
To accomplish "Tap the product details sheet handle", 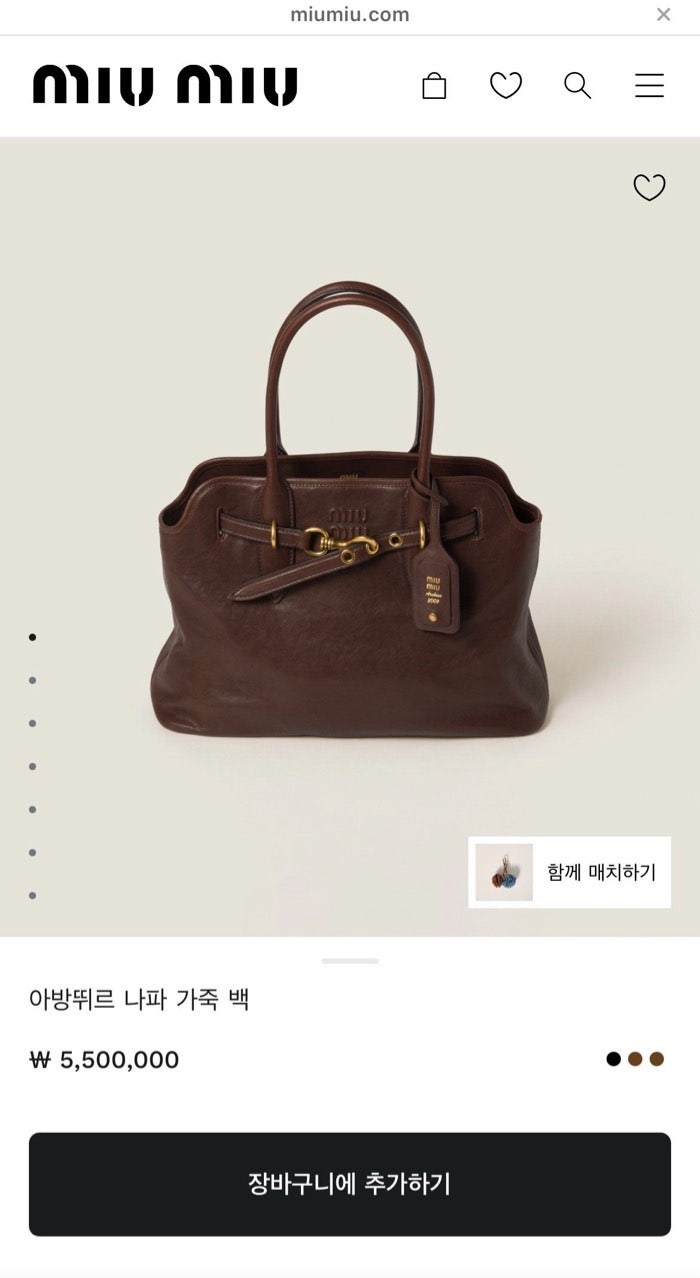I will click(350, 961).
